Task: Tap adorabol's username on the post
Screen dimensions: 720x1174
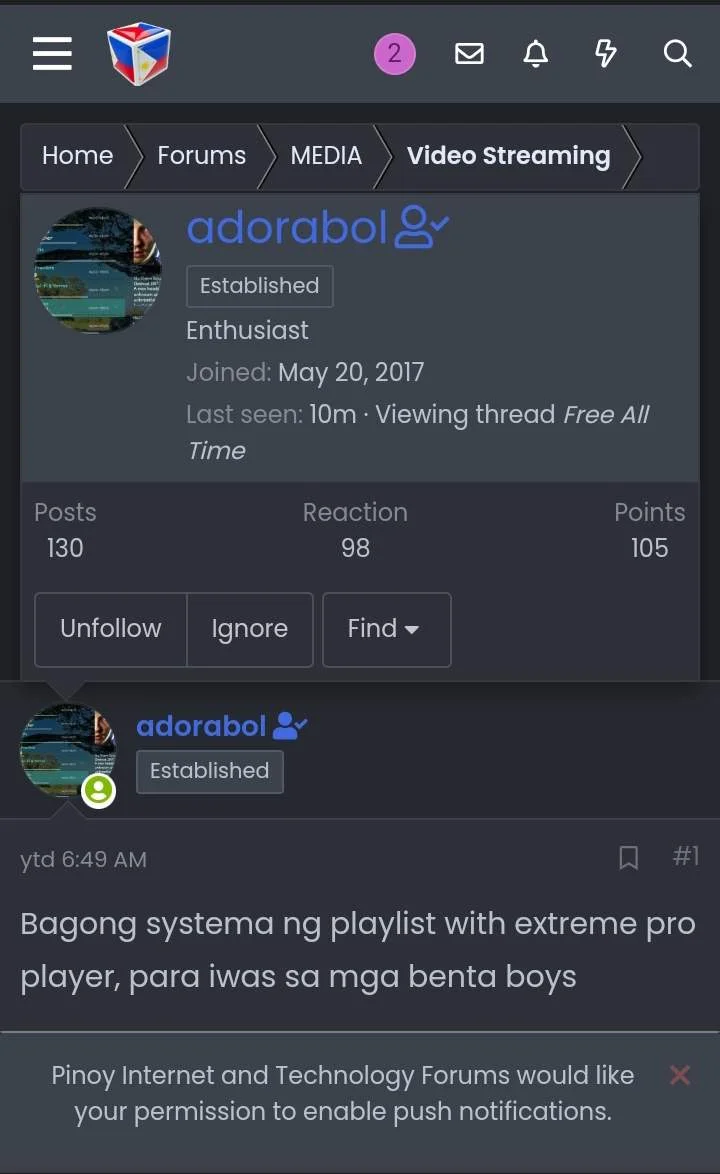Action: tap(201, 726)
